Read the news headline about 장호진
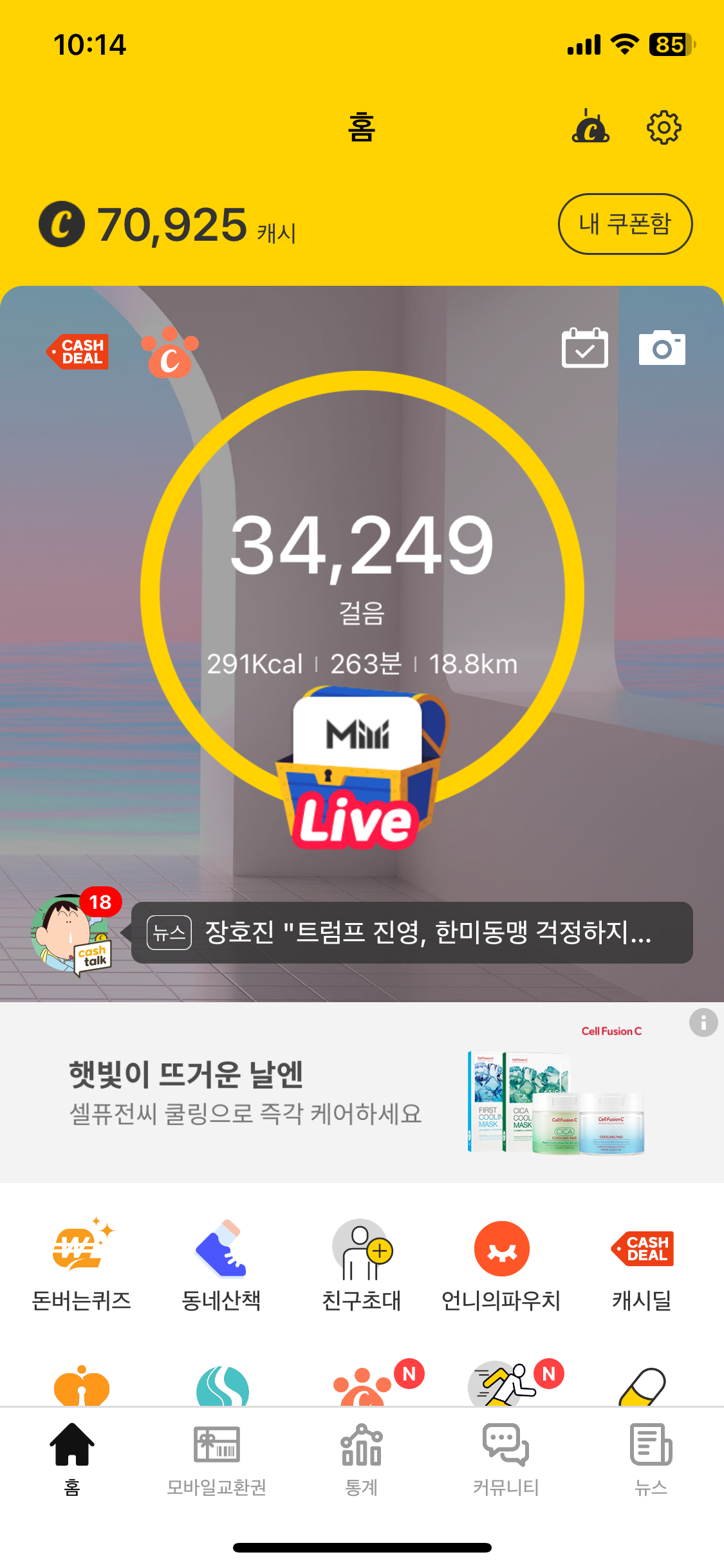 pos(412,932)
